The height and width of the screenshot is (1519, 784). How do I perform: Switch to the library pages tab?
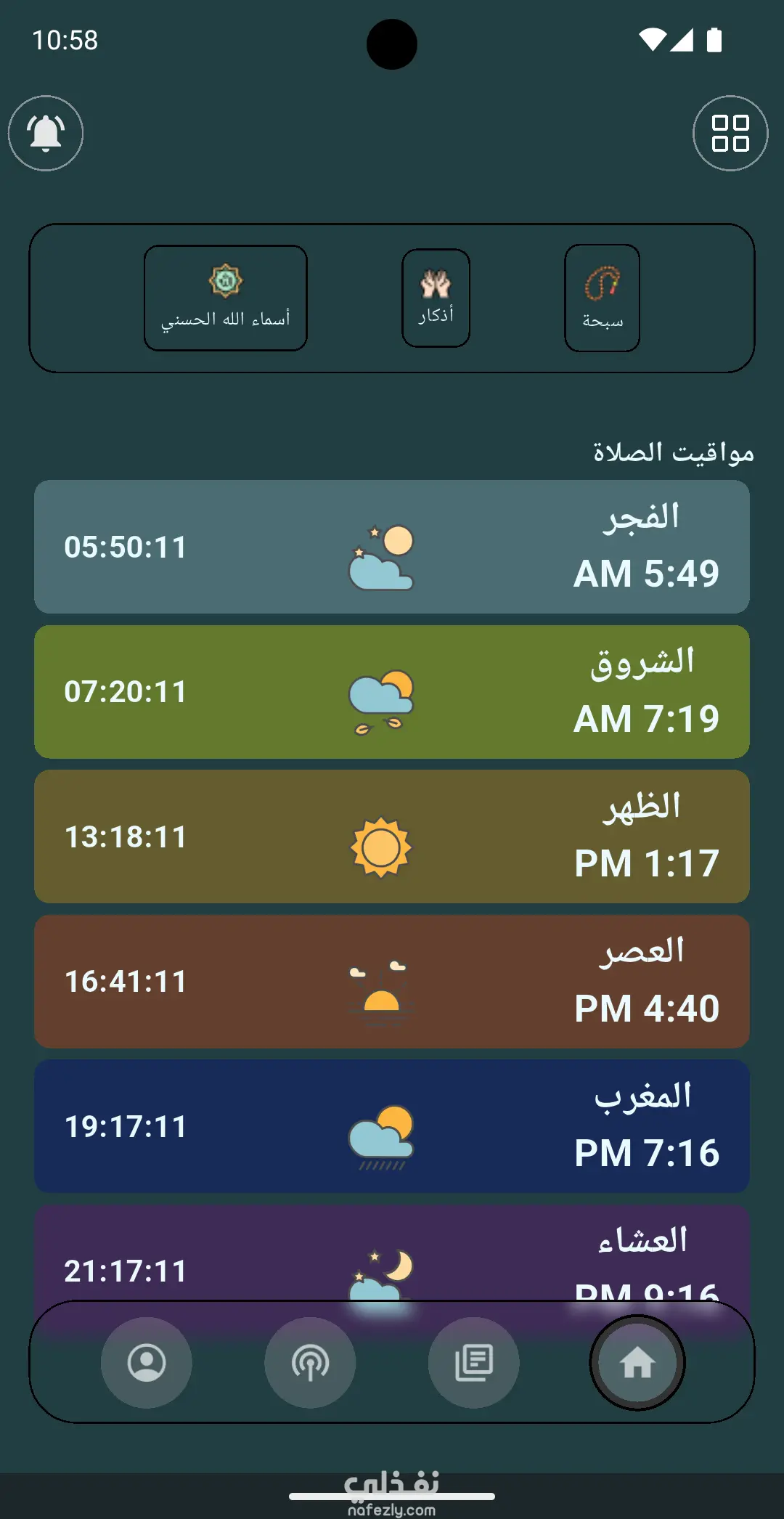coord(474,1363)
